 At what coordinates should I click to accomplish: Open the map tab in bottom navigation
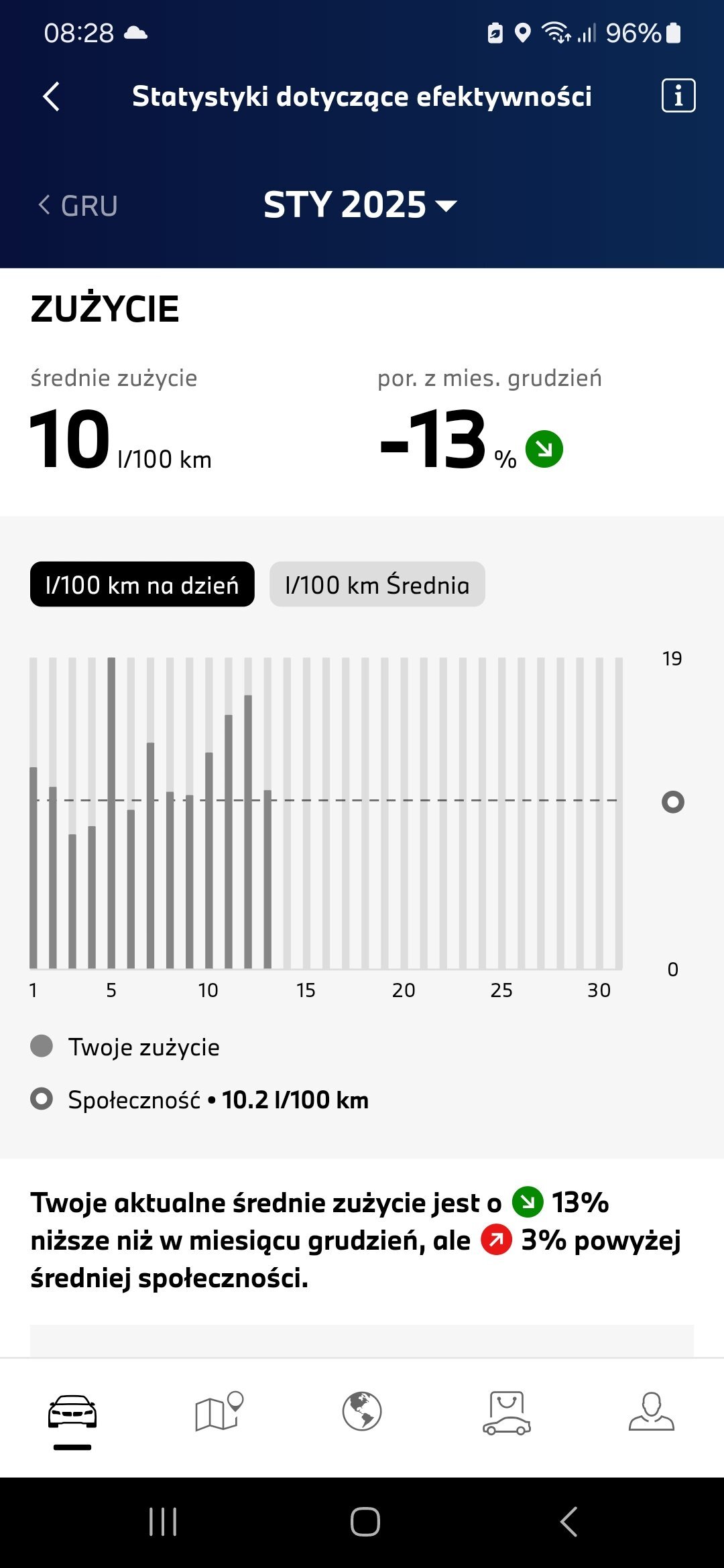(219, 1412)
